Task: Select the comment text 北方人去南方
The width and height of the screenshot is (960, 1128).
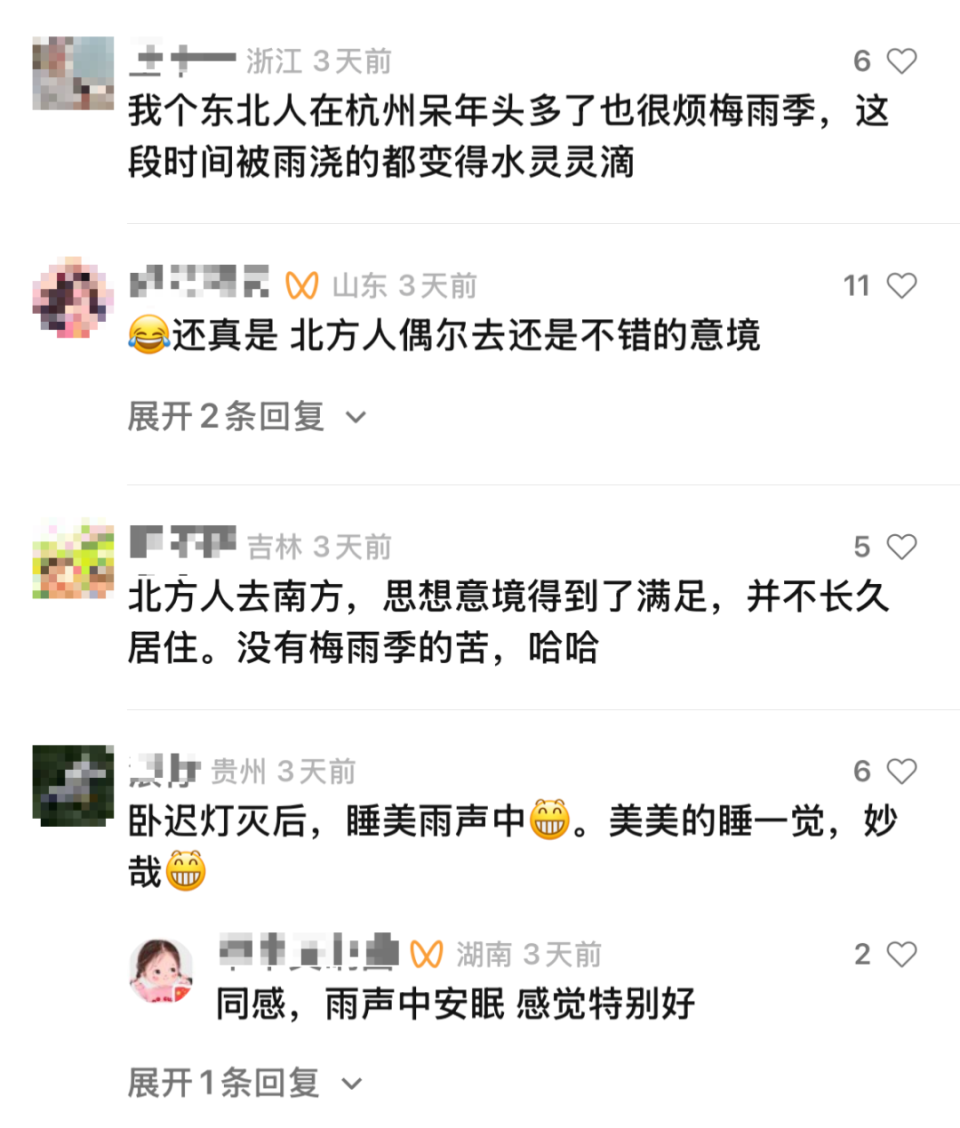Action: [x=230, y=598]
